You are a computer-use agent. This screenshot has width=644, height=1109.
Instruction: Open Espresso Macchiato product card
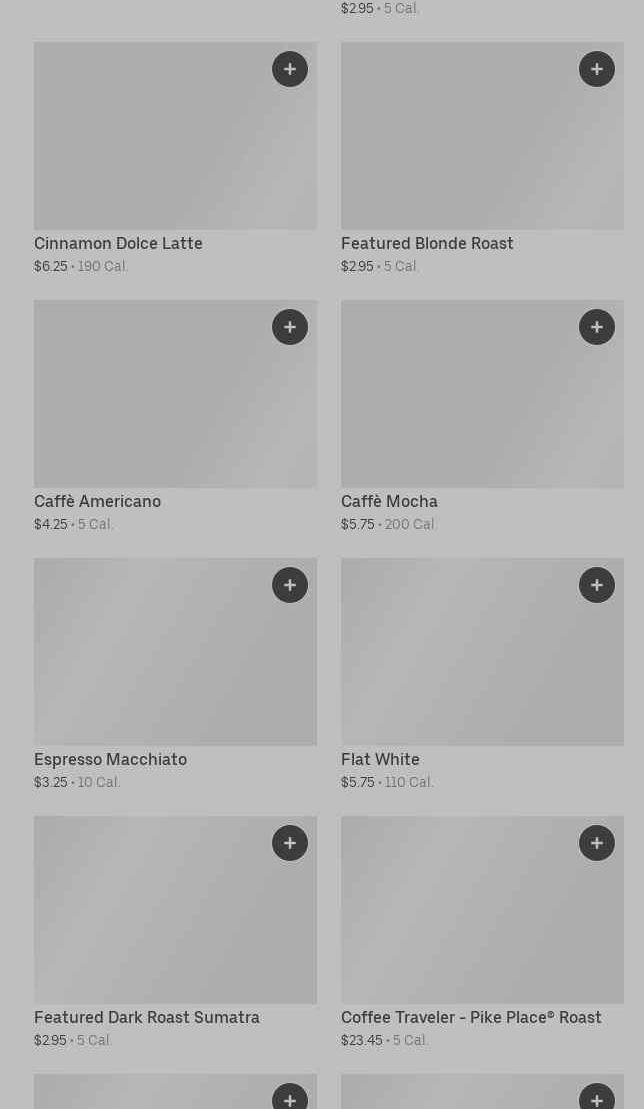[x=175, y=675]
